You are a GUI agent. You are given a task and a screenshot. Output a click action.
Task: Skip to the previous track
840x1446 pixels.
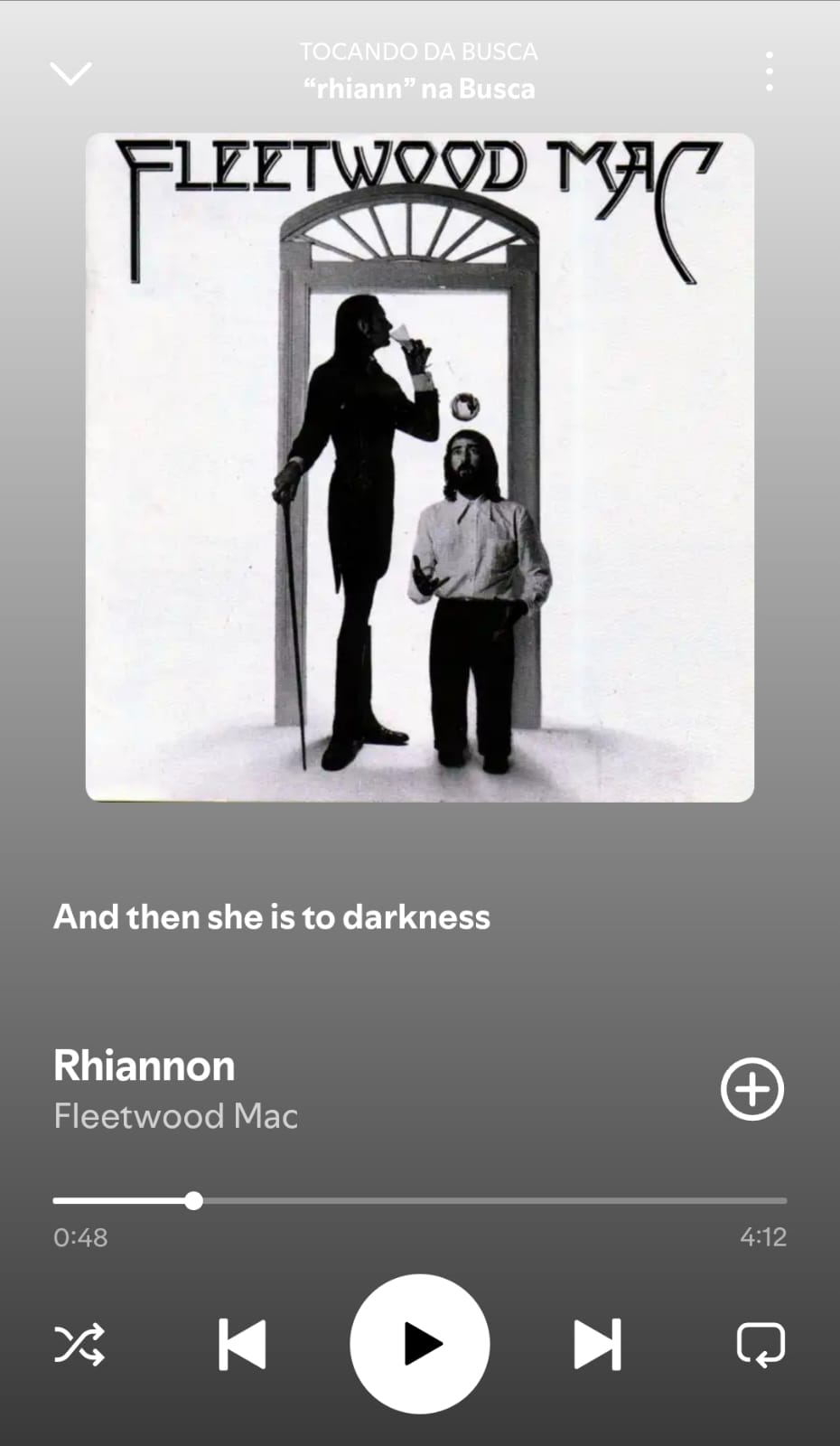(x=242, y=1344)
